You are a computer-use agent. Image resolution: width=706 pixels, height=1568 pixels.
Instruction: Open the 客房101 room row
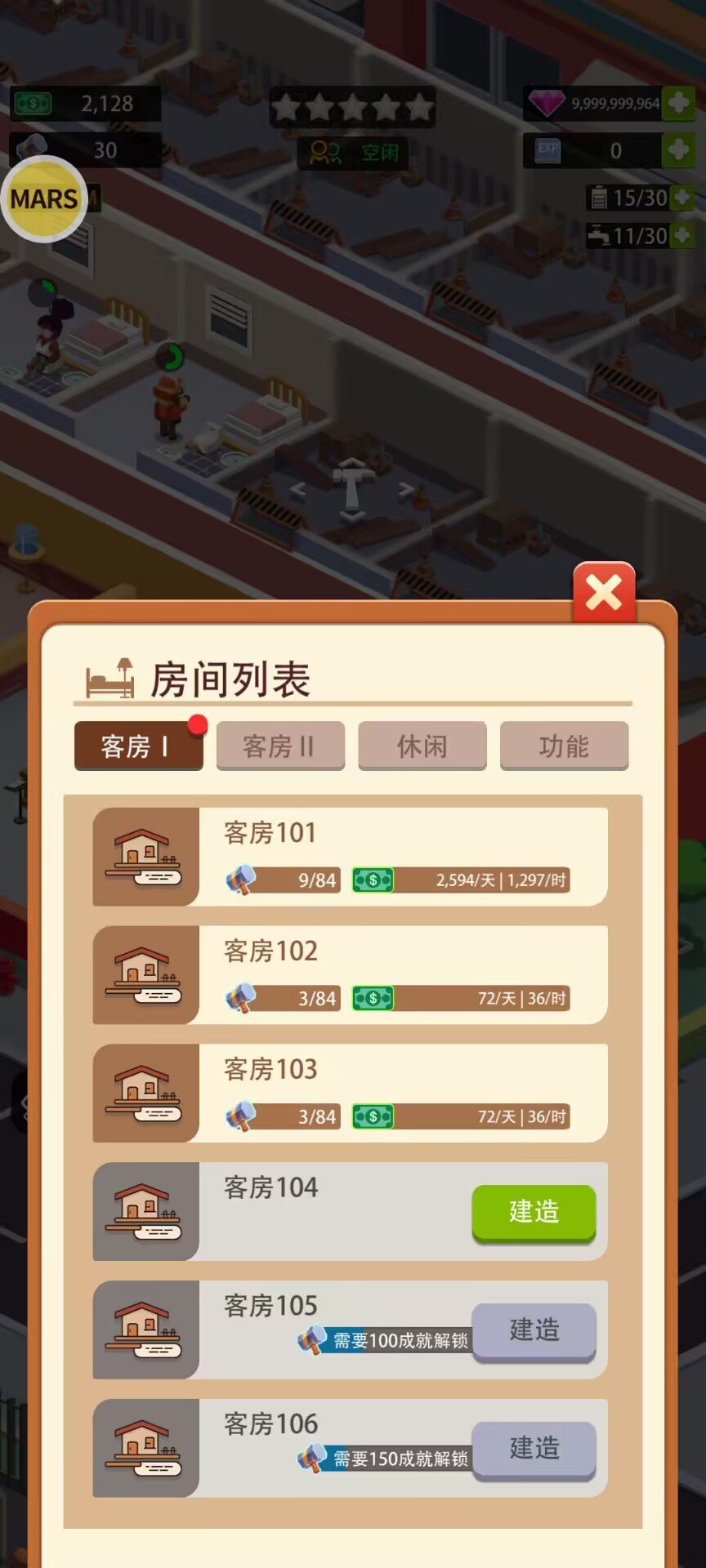(x=350, y=857)
